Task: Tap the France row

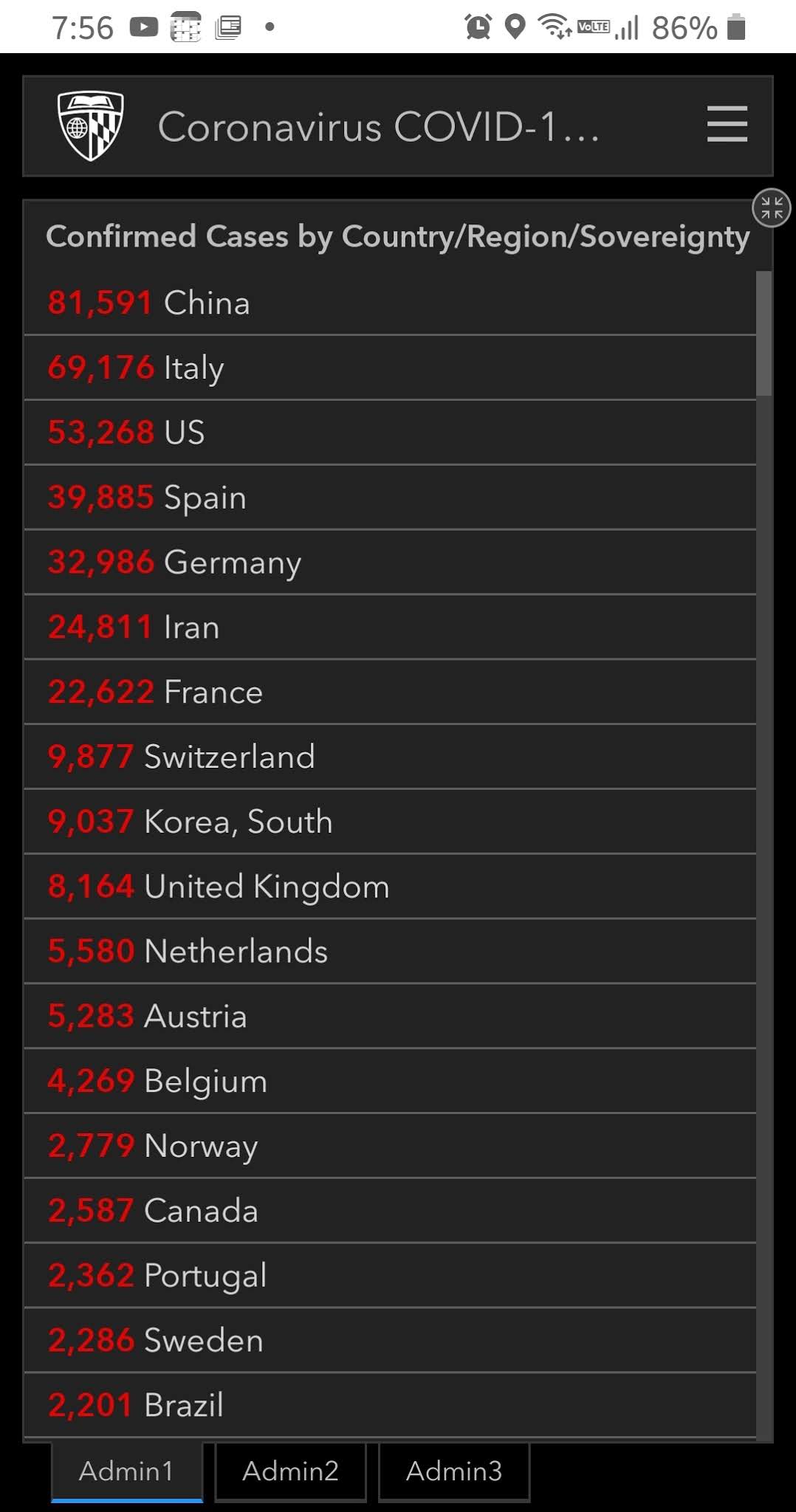Action: coord(390,693)
